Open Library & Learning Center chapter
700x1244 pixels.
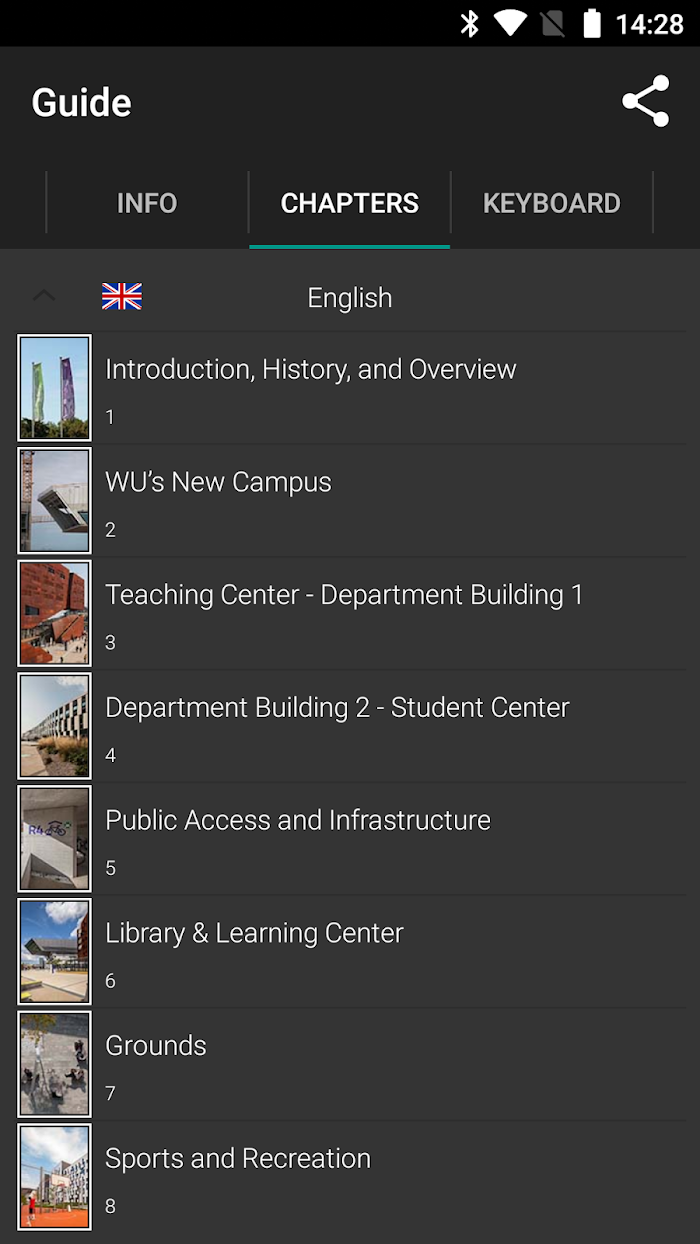click(x=350, y=953)
